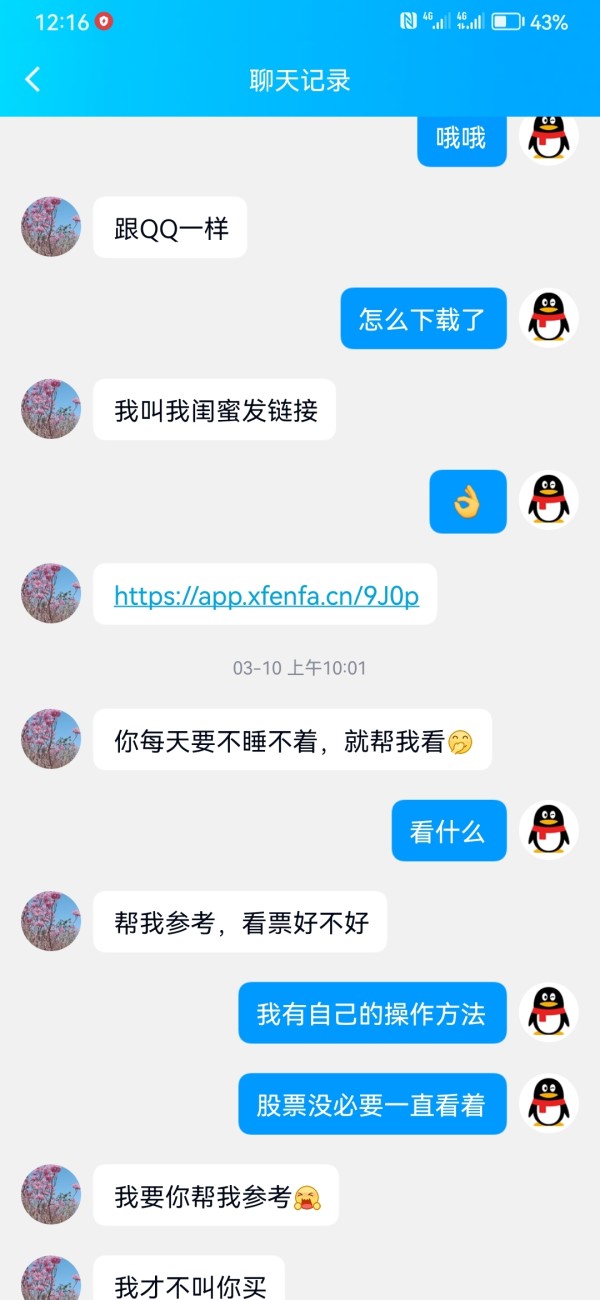Go back from the chat records
Image resolution: width=600 pixels, height=1300 pixels.
point(33,80)
